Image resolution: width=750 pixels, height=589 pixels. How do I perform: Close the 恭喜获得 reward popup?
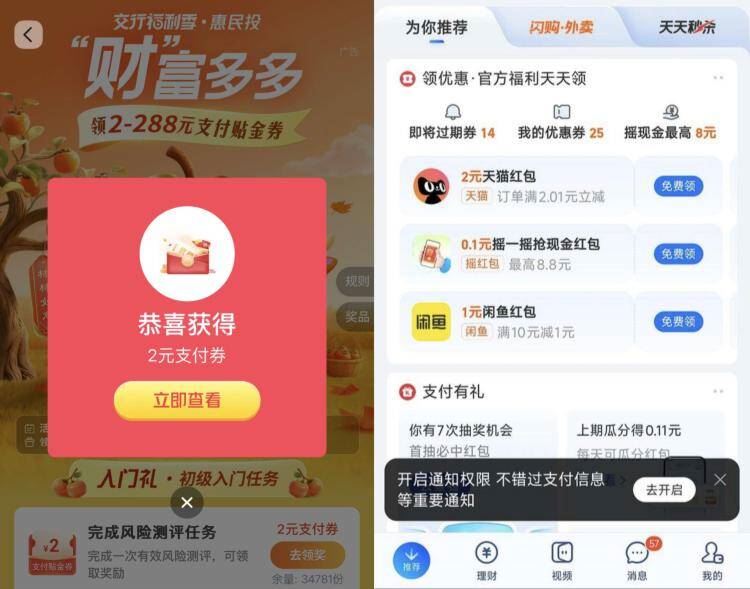[187, 502]
